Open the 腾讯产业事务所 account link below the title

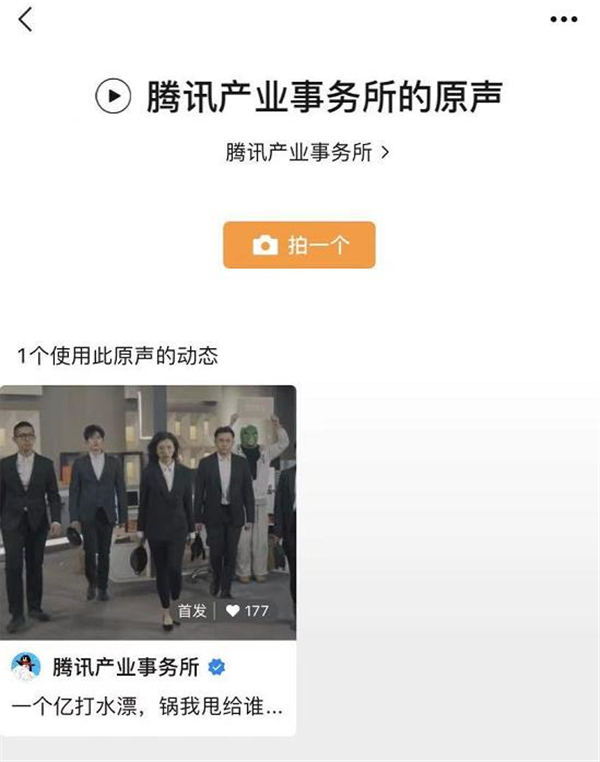[308, 153]
